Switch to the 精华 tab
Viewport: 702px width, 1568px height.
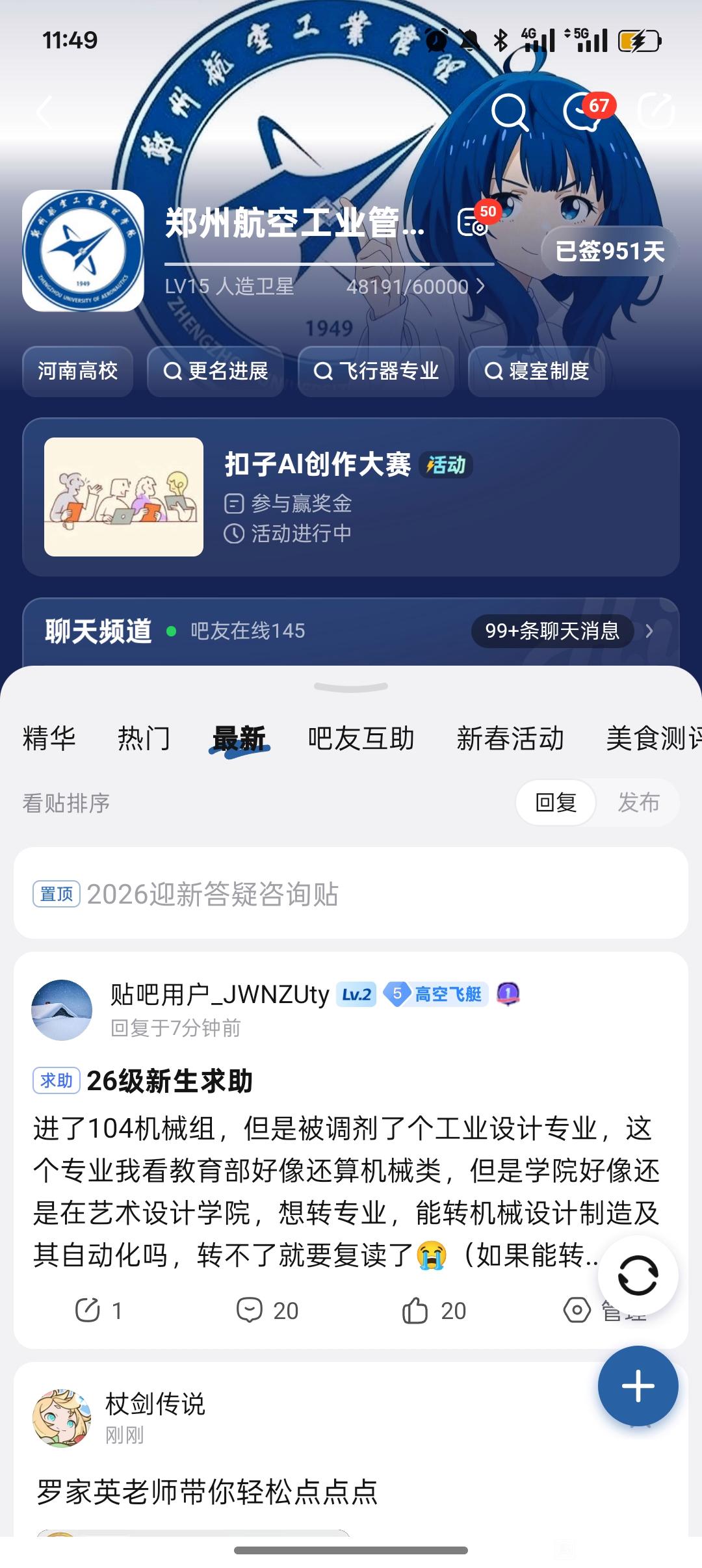pyautogui.click(x=49, y=738)
